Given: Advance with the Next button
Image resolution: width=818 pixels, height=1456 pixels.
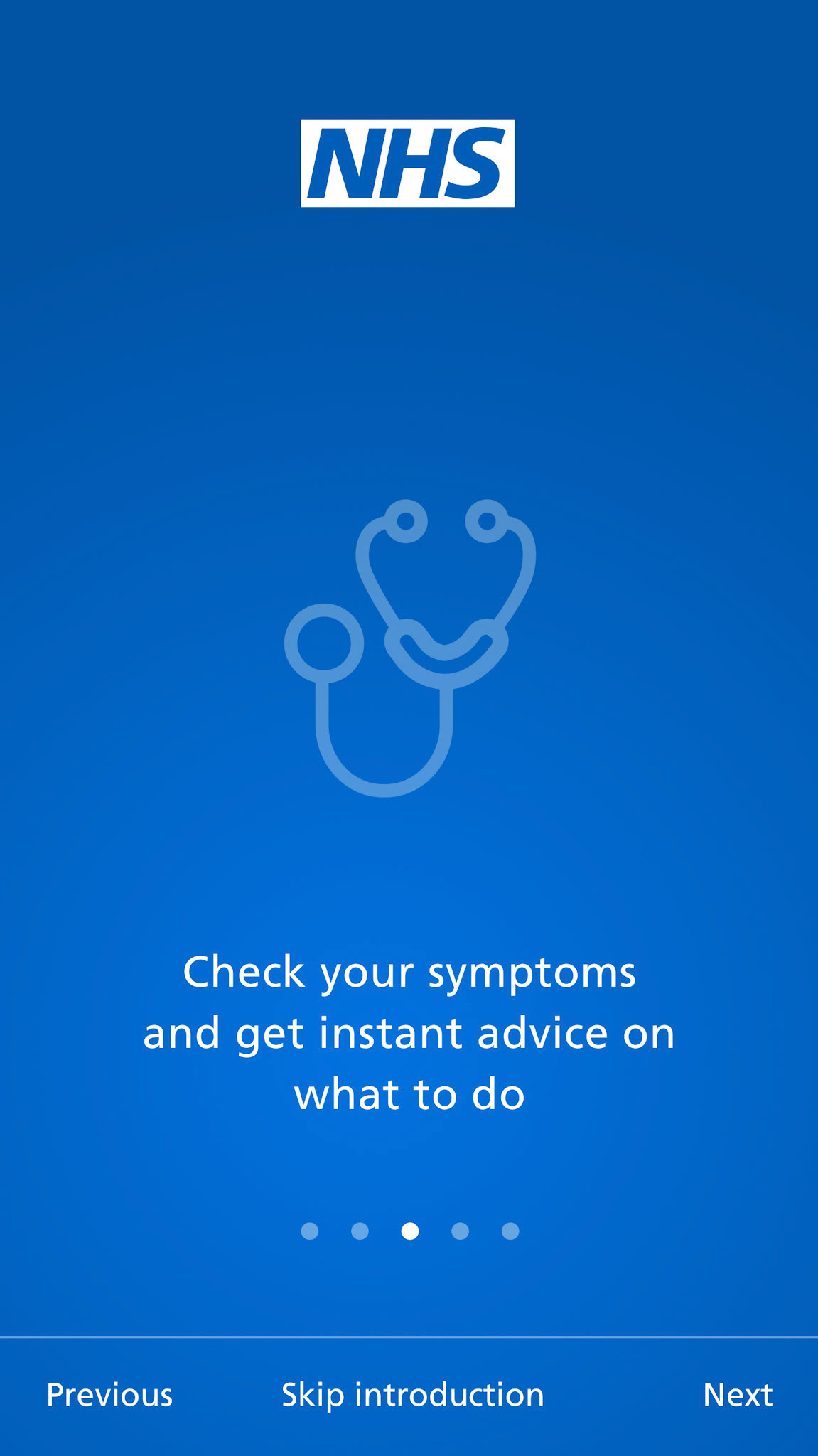Looking at the screenshot, I should (x=738, y=1395).
